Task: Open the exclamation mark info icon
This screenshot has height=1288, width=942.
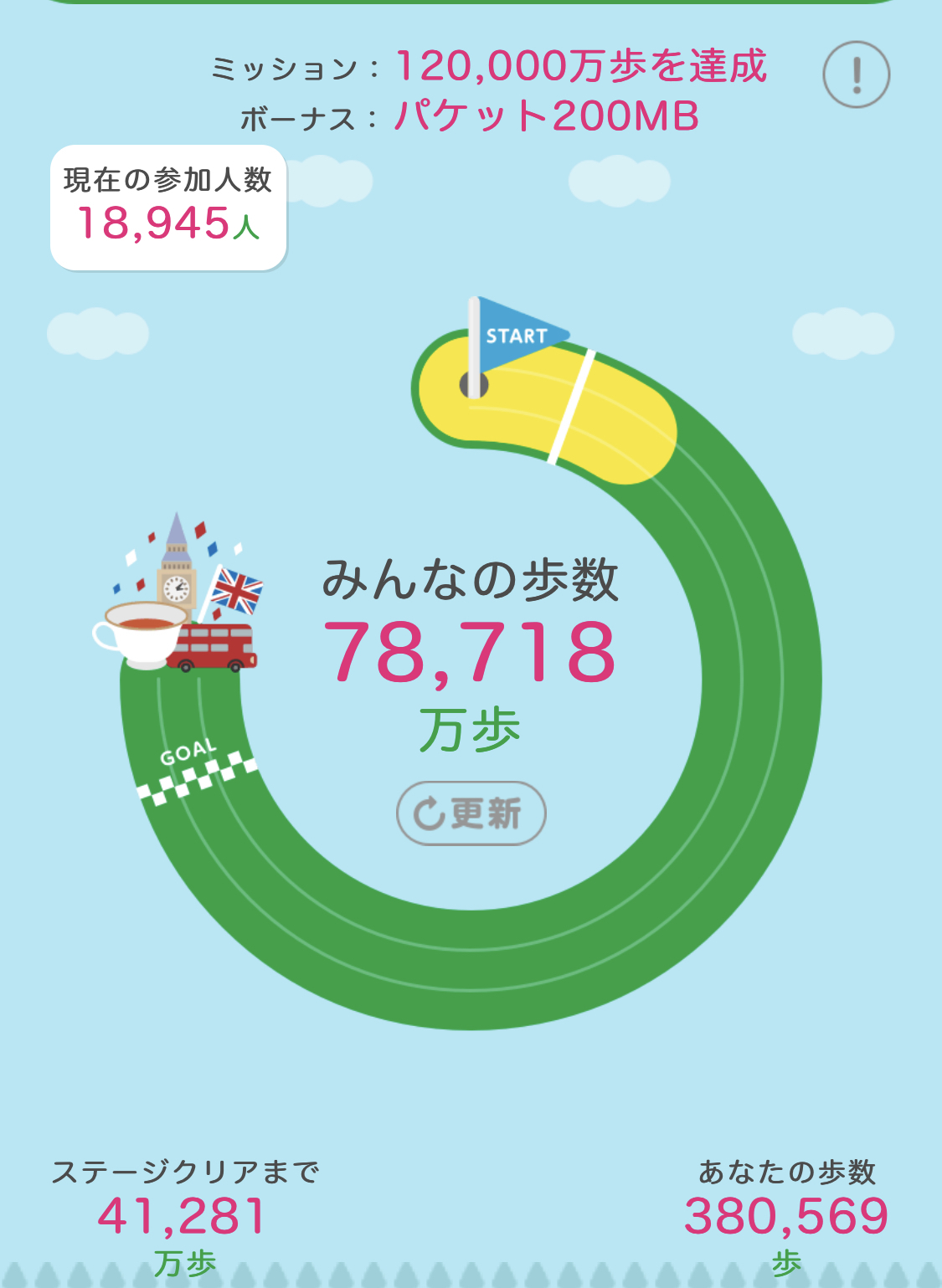Action: point(856,74)
